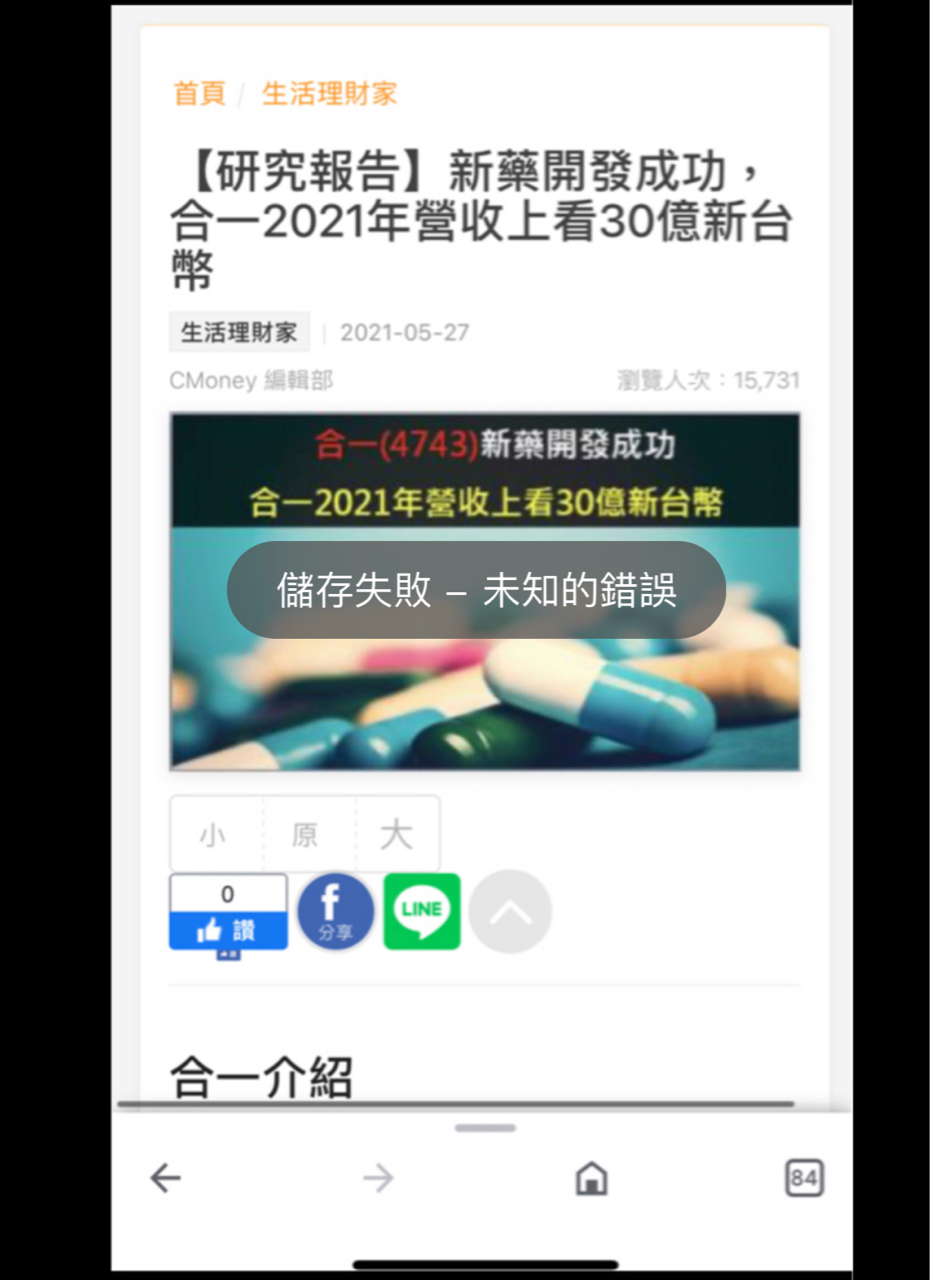The image size is (930, 1280).
Task: Set font size to 大
Action: click(396, 835)
